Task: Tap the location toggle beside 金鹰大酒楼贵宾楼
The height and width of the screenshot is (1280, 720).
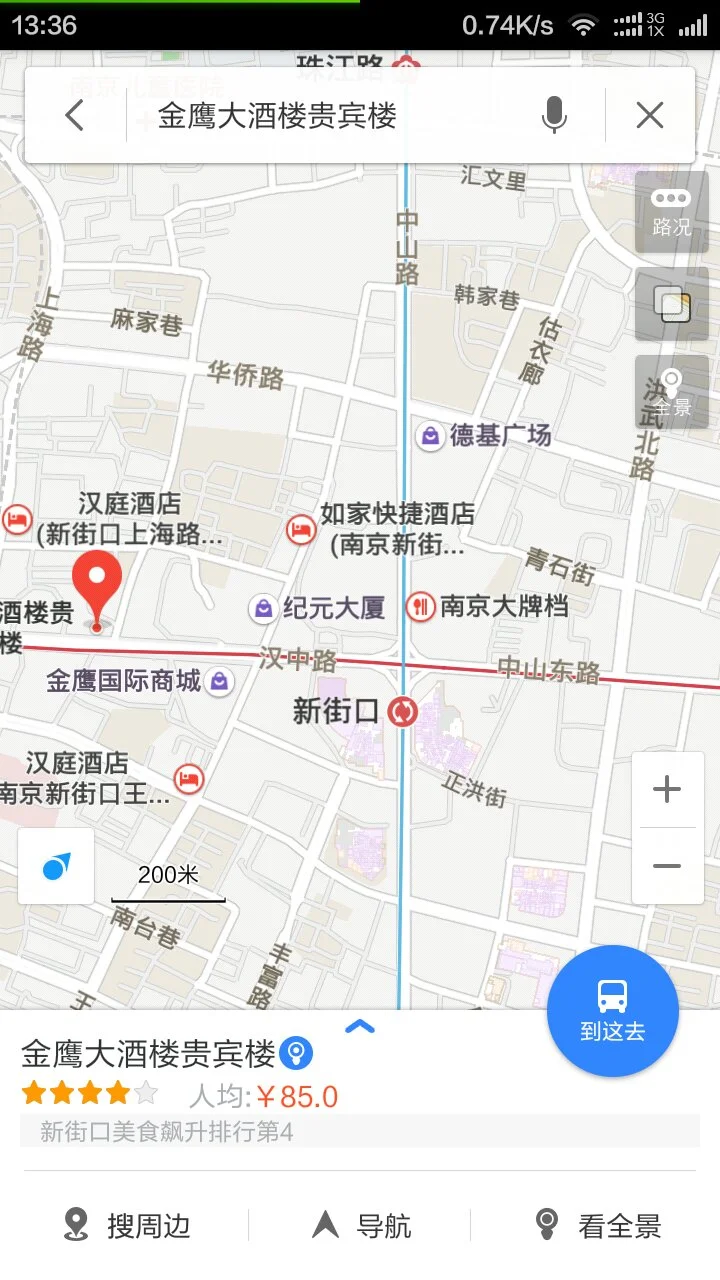Action: (293, 1052)
